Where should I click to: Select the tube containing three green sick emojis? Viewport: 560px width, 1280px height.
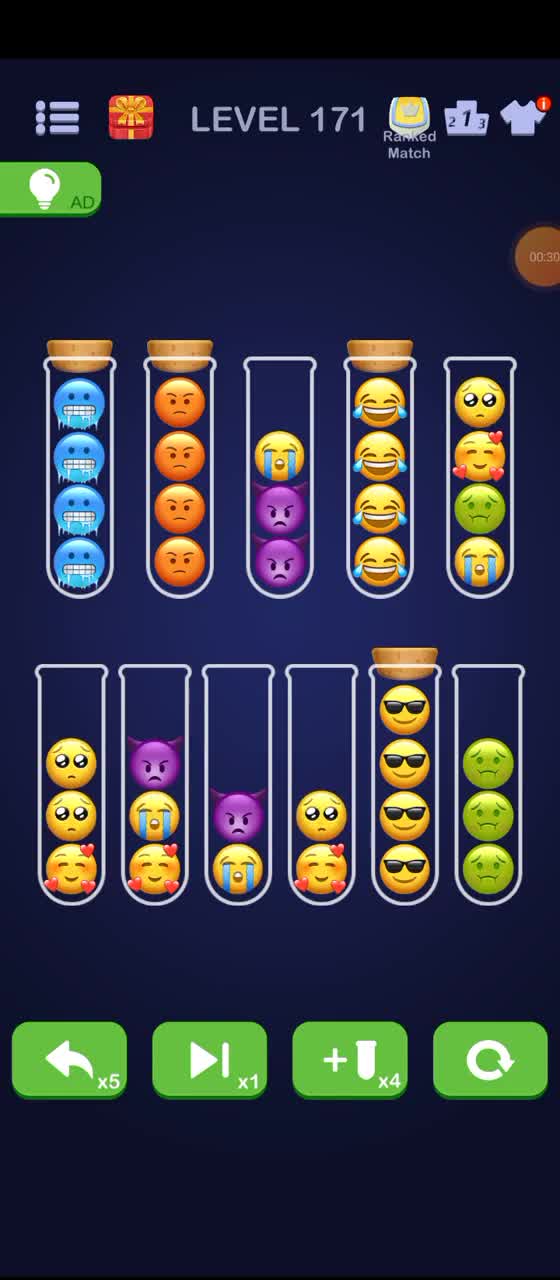click(488, 785)
